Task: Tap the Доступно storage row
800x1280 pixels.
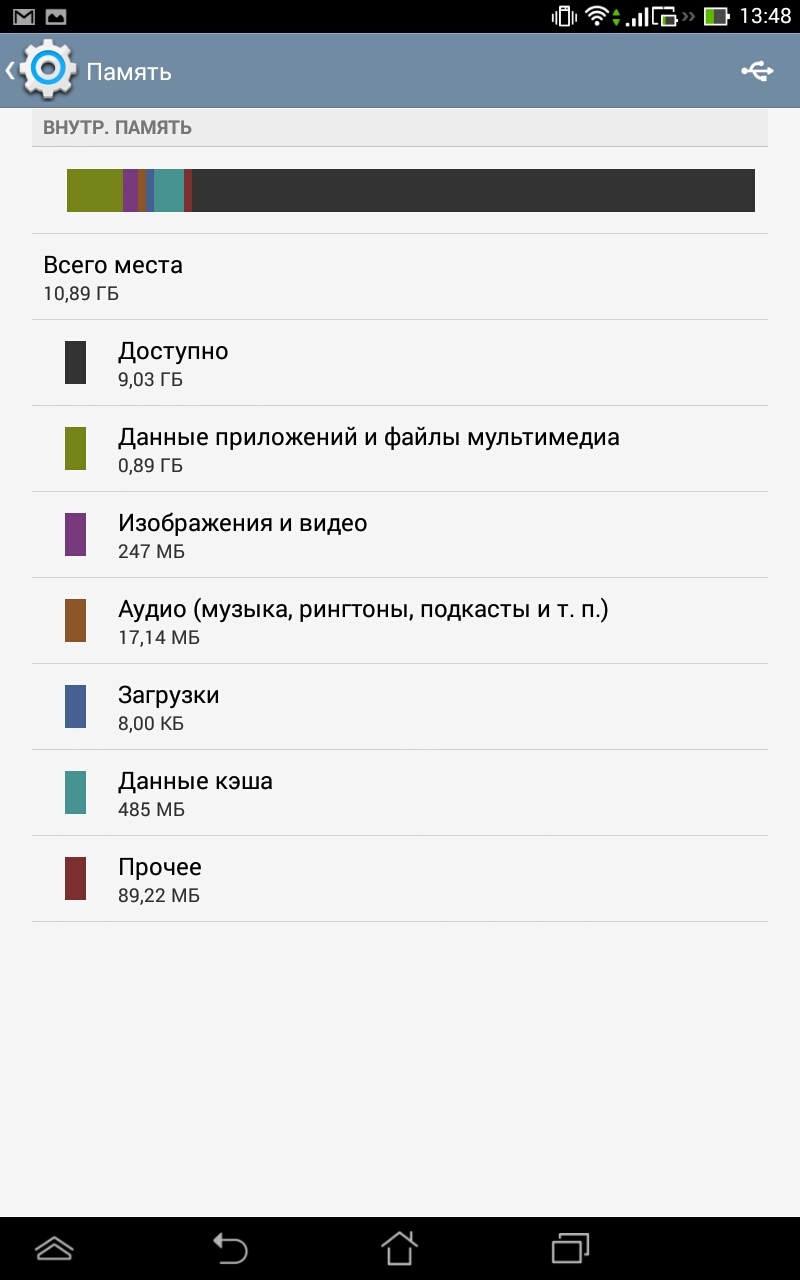Action: coord(173,363)
